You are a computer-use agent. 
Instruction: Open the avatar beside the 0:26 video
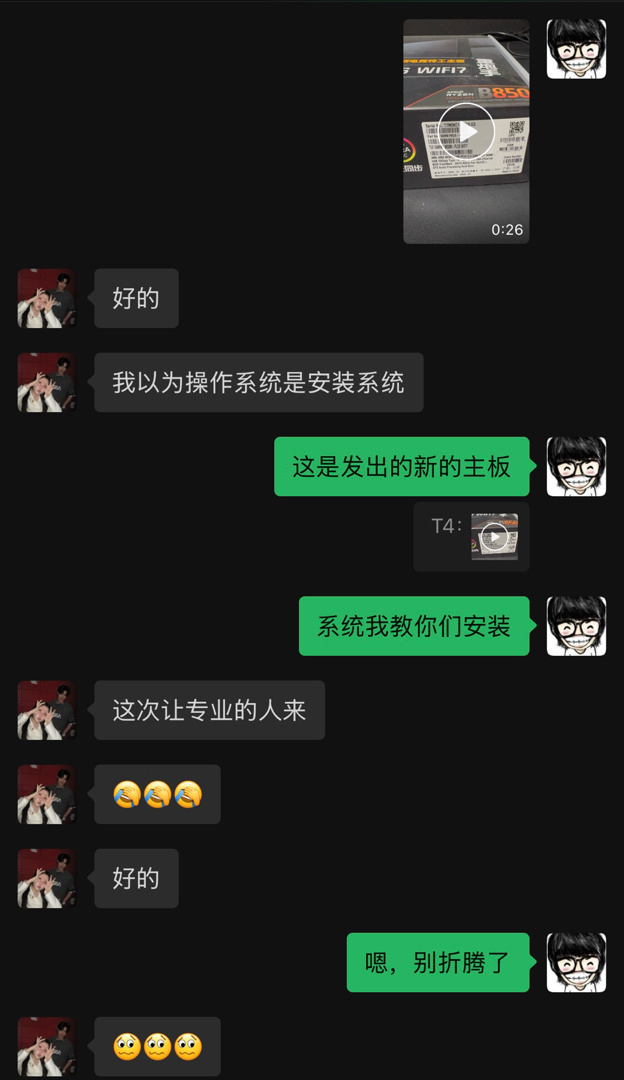click(576, 49)
